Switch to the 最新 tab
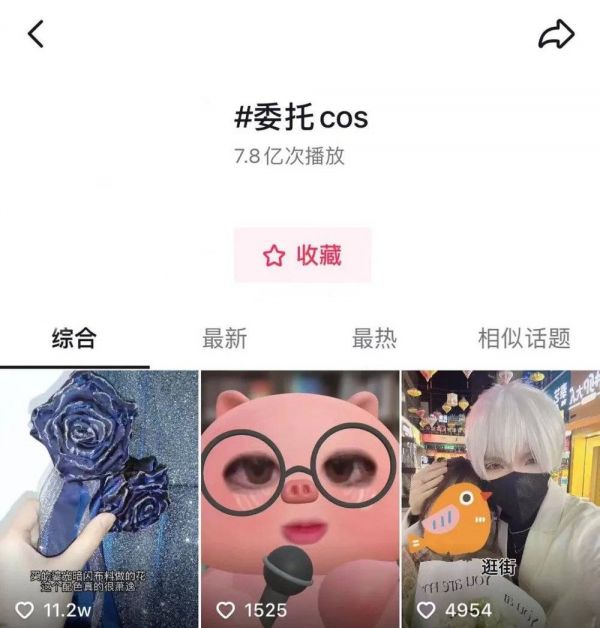This screenshot has height=628, width=600. (224, 338)
